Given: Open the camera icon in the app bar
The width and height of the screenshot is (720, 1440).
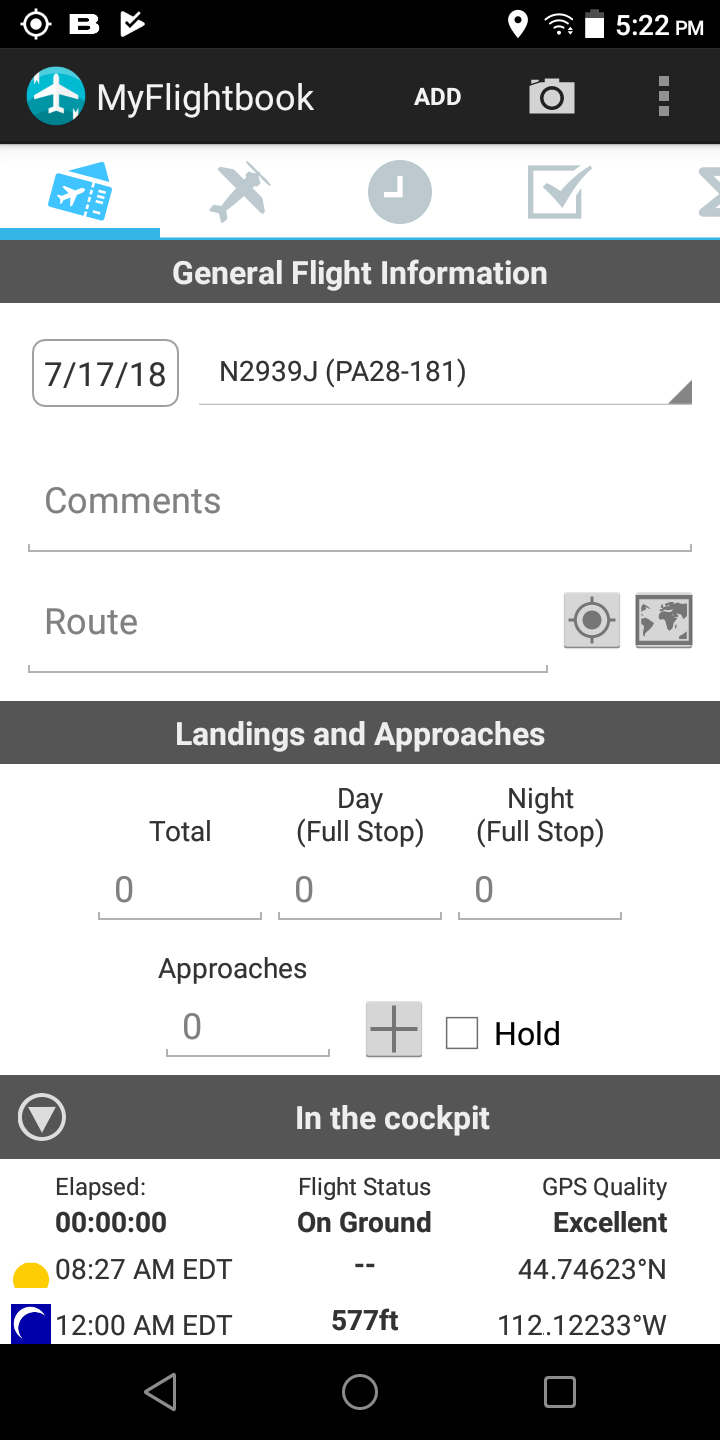Looking at the screenshot, I should click(552, 97).
